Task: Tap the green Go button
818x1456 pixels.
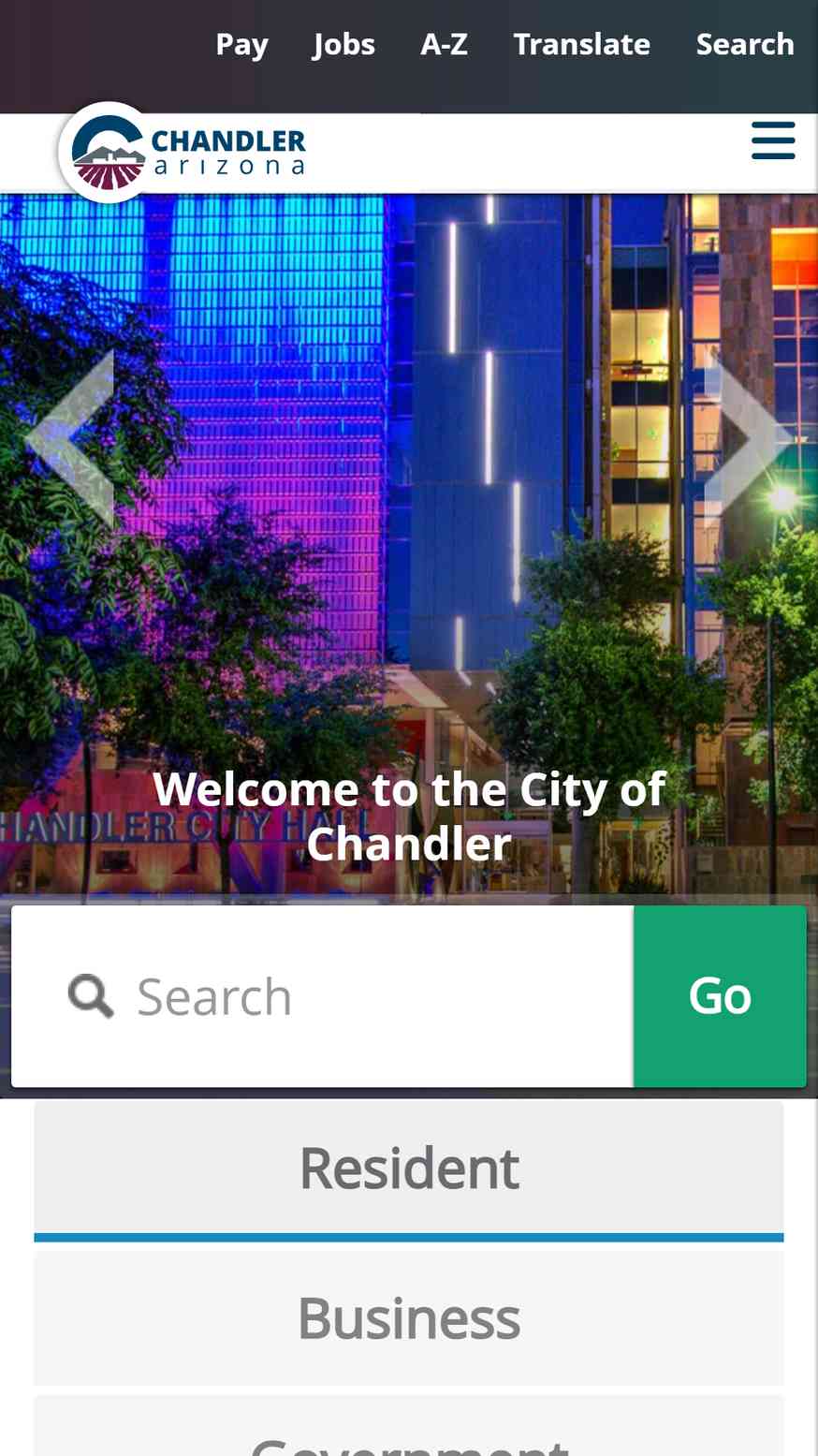Action: 720,996
